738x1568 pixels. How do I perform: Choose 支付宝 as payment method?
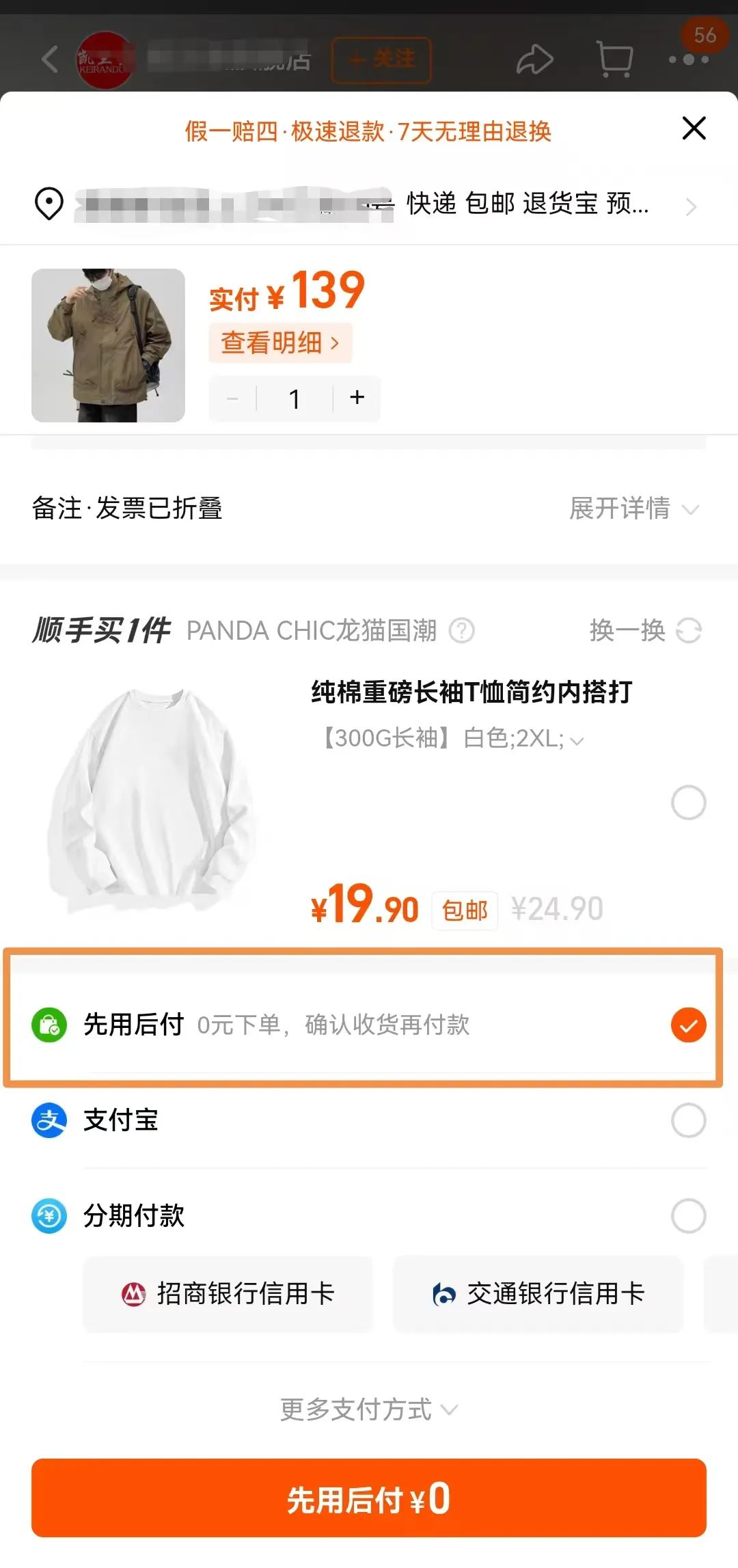688,1120
